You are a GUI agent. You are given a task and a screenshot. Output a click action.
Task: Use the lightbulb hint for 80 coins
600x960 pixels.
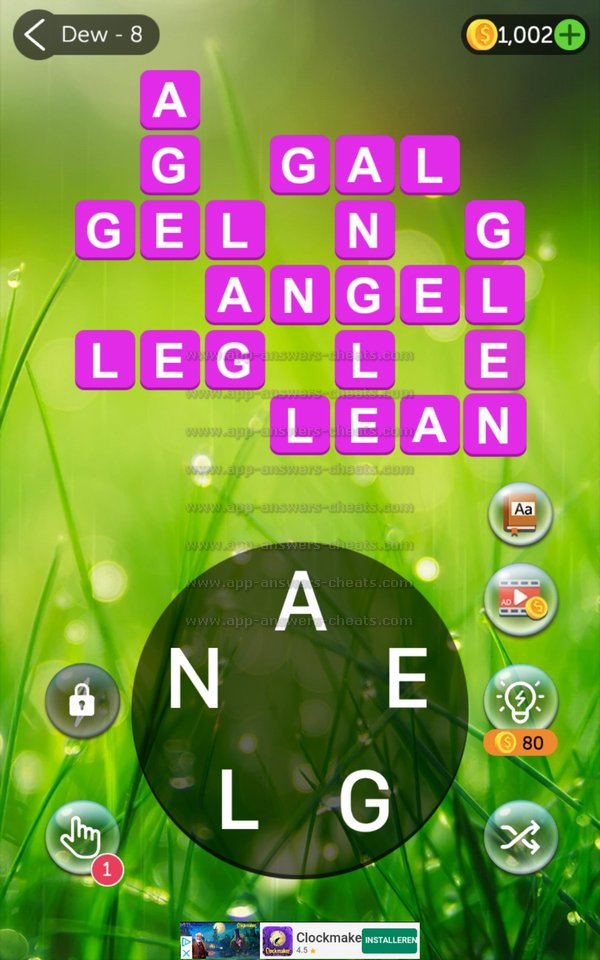click(x=520, y=699)
